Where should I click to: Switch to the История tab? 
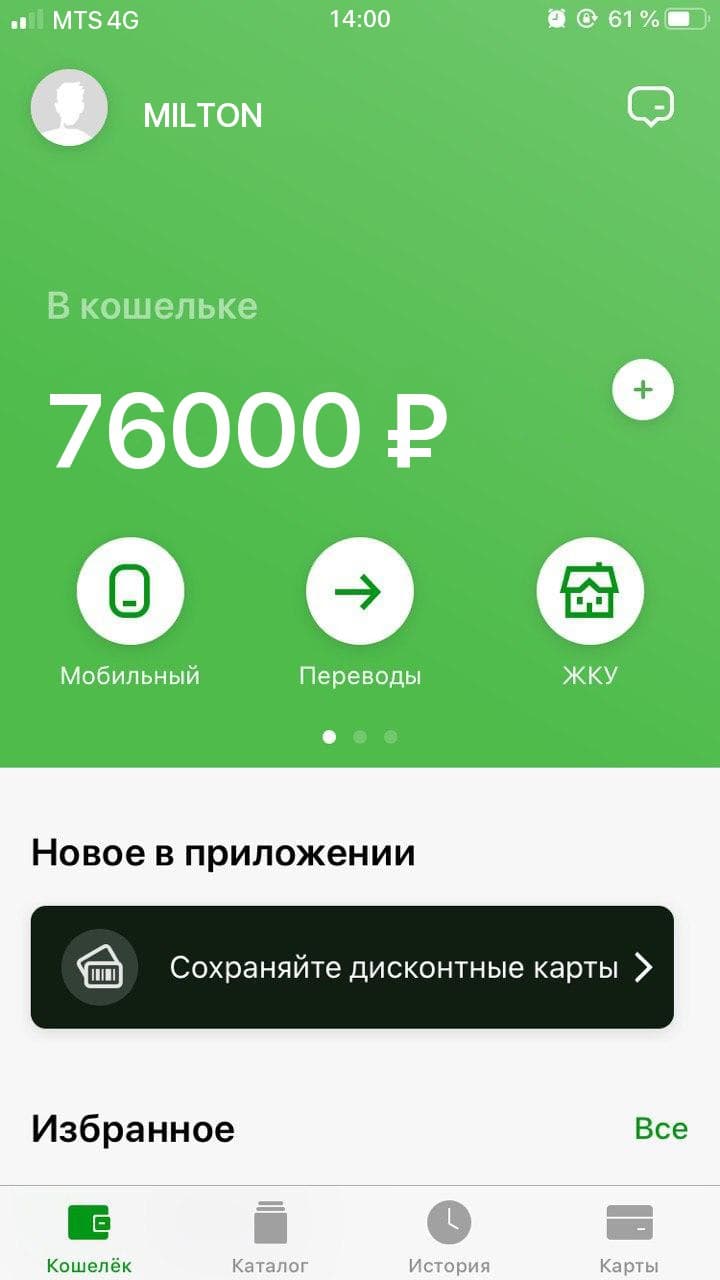click(x=449, y=1236)
